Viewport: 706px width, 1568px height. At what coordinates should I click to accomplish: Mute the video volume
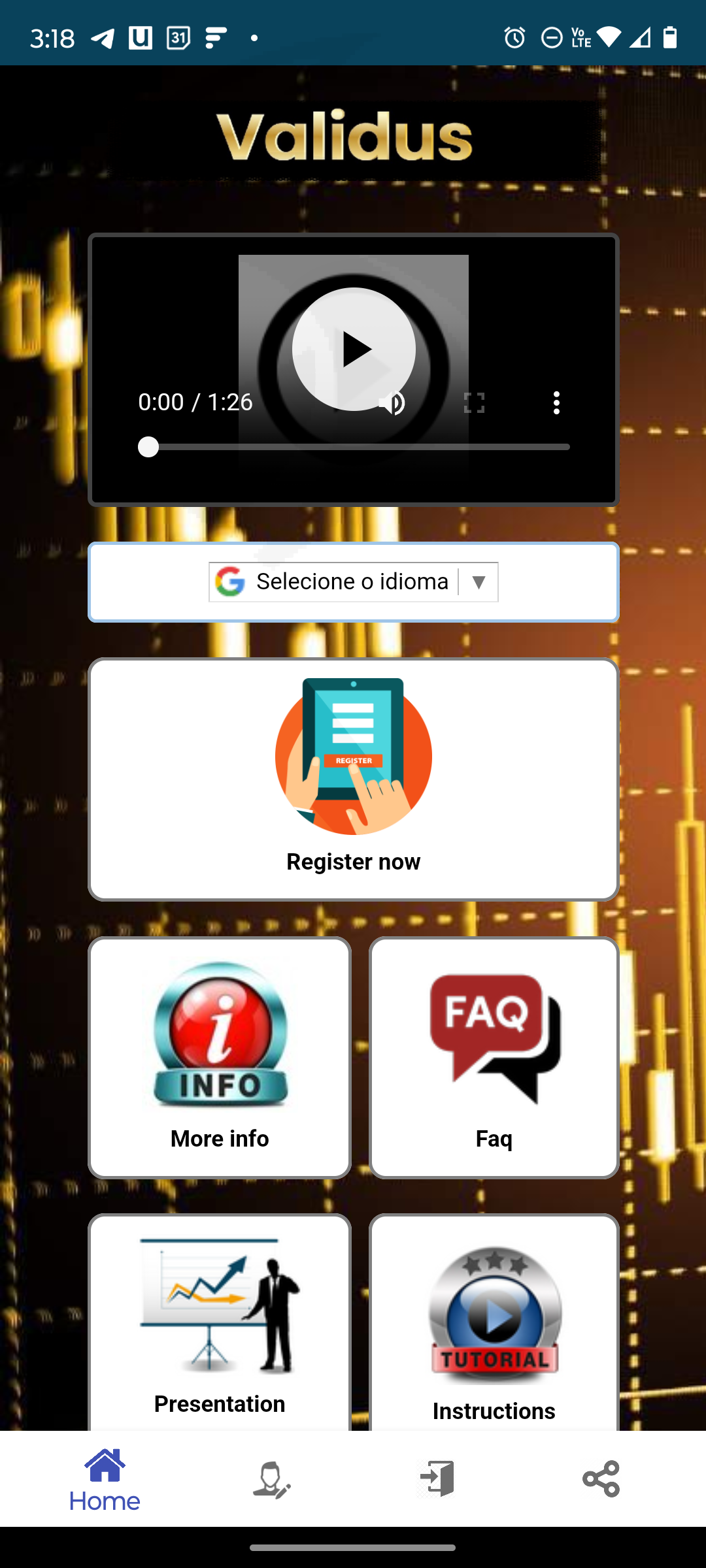coord(394,403)
